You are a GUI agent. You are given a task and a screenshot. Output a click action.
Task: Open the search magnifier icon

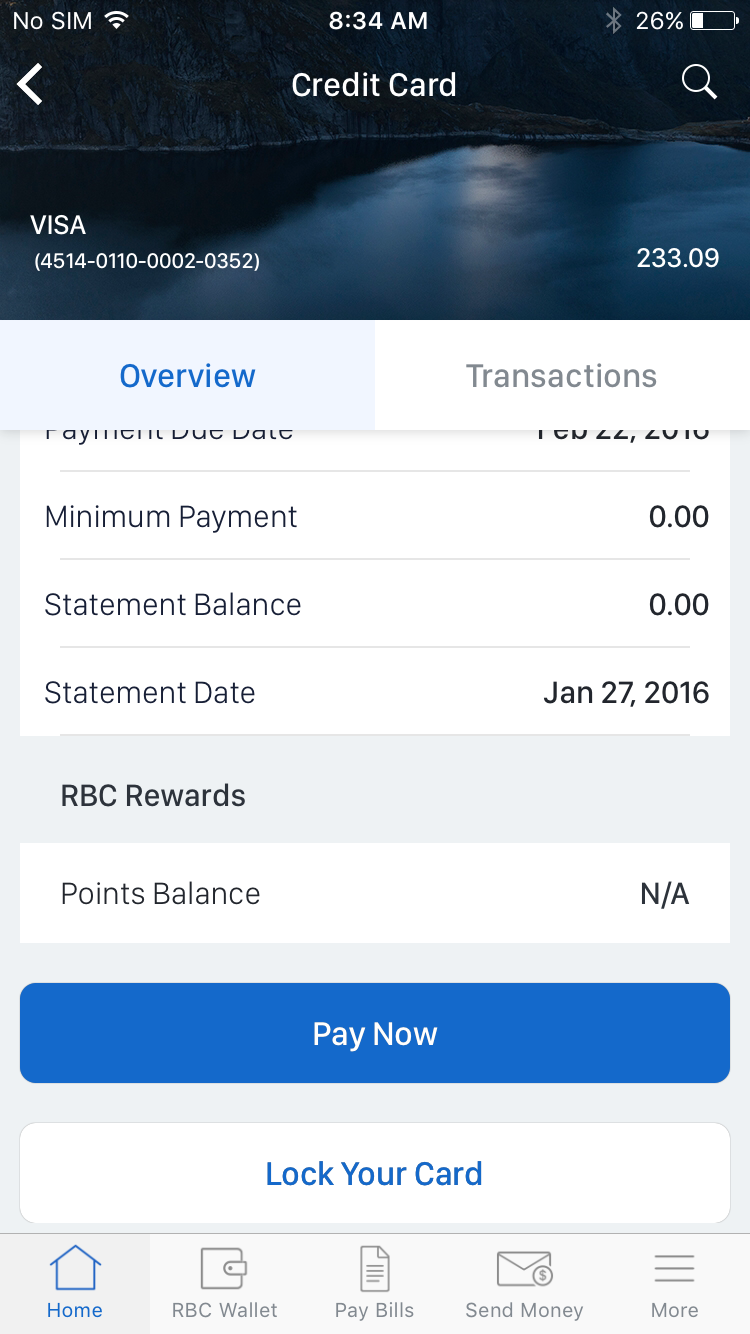click(699, 83)
